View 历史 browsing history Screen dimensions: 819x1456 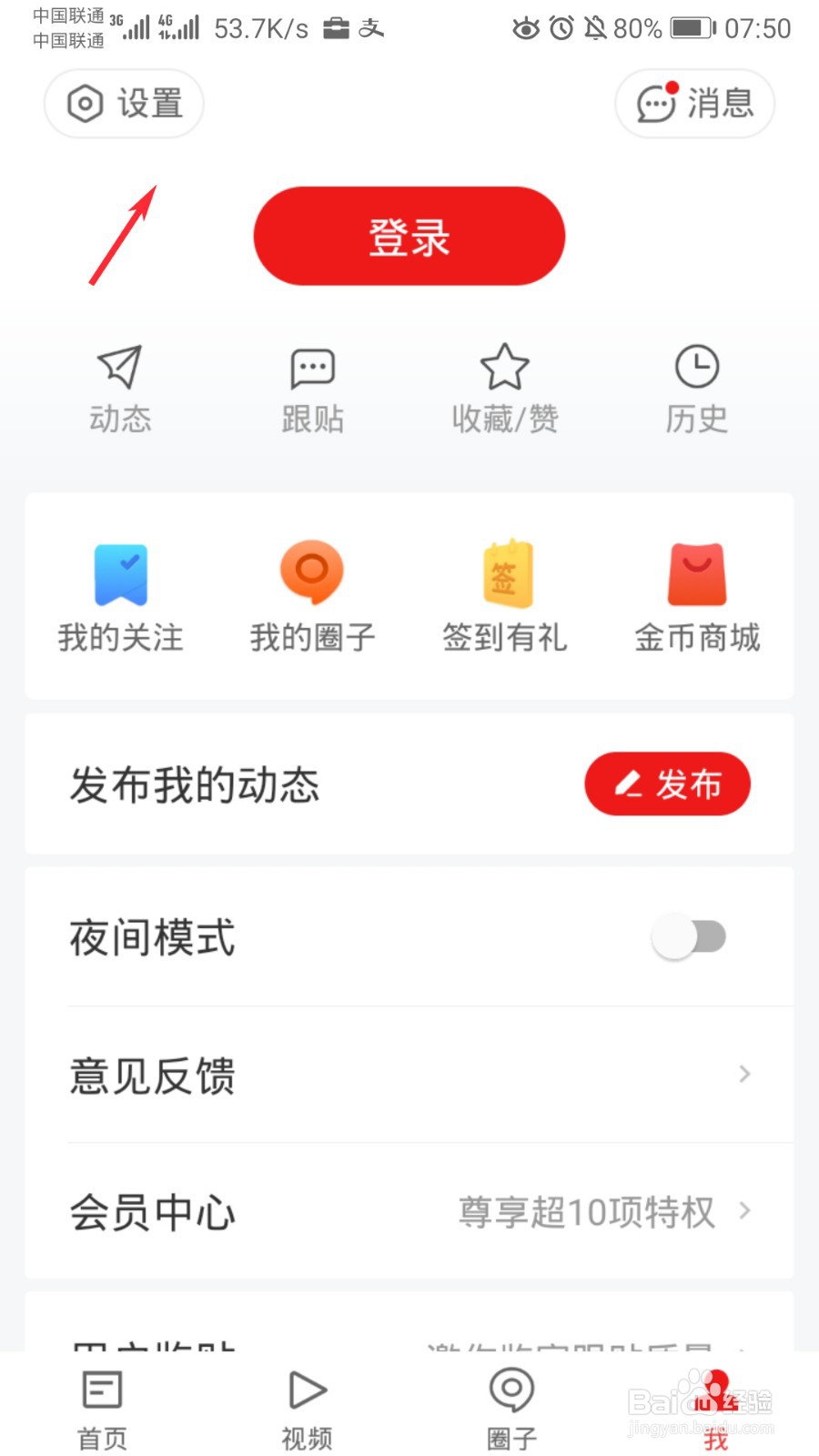697,389
